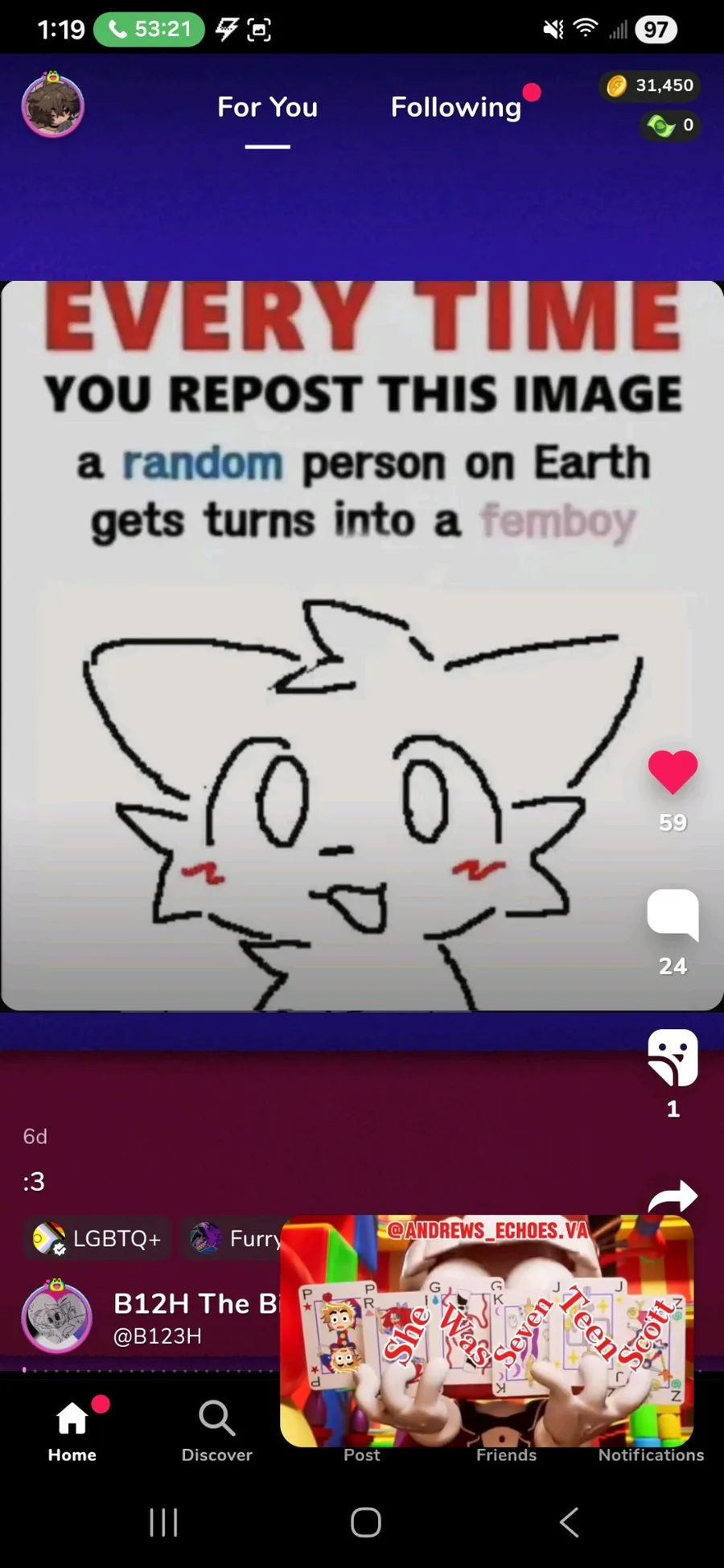The width and height of the screenshot is (724, 1568).
Task: Tap the sticker reaction icon
Action: tap(673, 1057)
